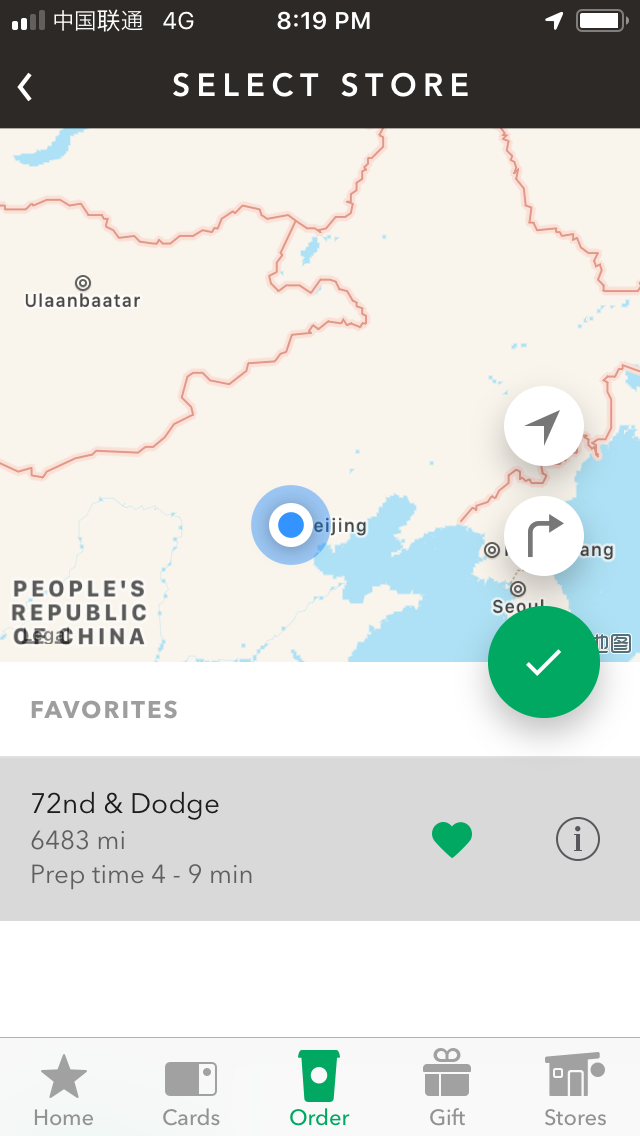The height and width of the screenshot is (1136, 640).
Task: View info for 72nd & Dodge
Action: click(x=578, y=839)
